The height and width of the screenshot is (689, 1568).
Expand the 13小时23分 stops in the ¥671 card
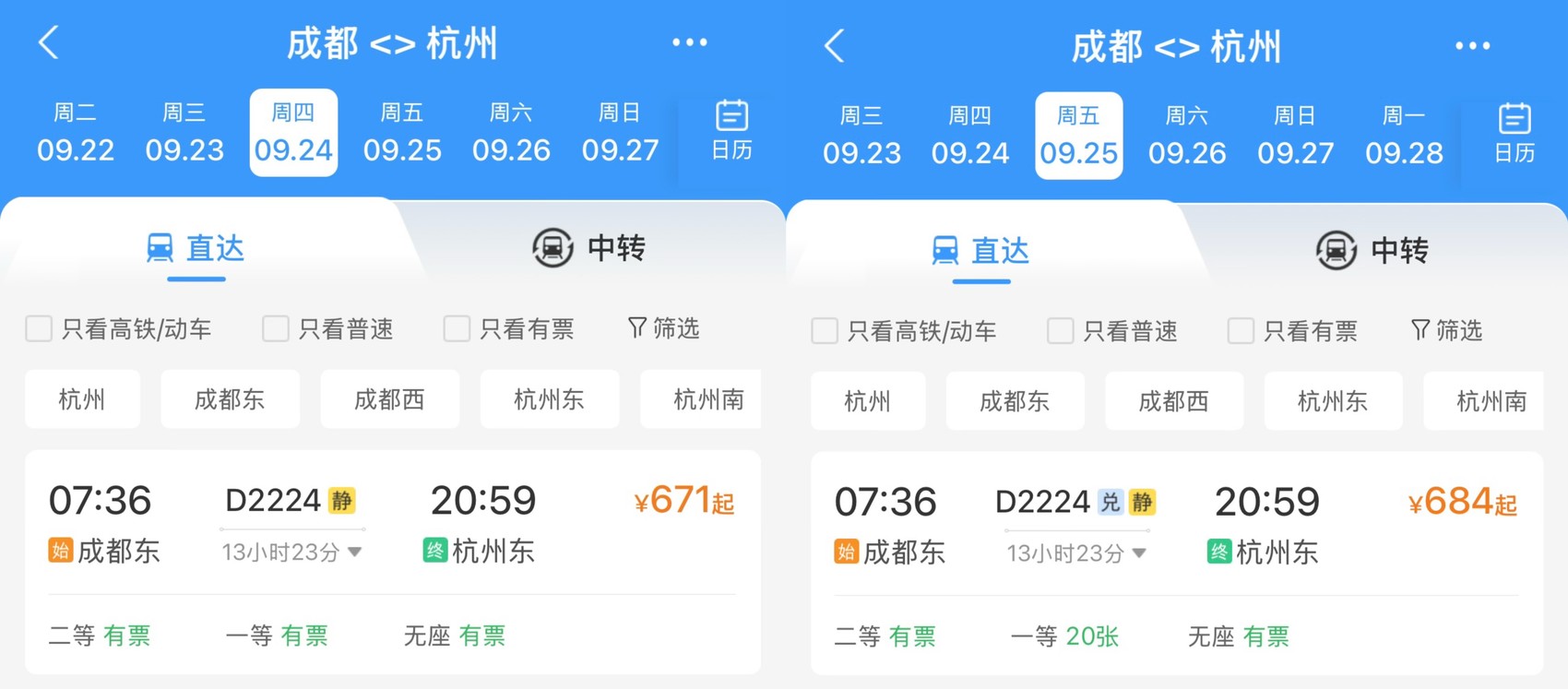pos(291,552)
